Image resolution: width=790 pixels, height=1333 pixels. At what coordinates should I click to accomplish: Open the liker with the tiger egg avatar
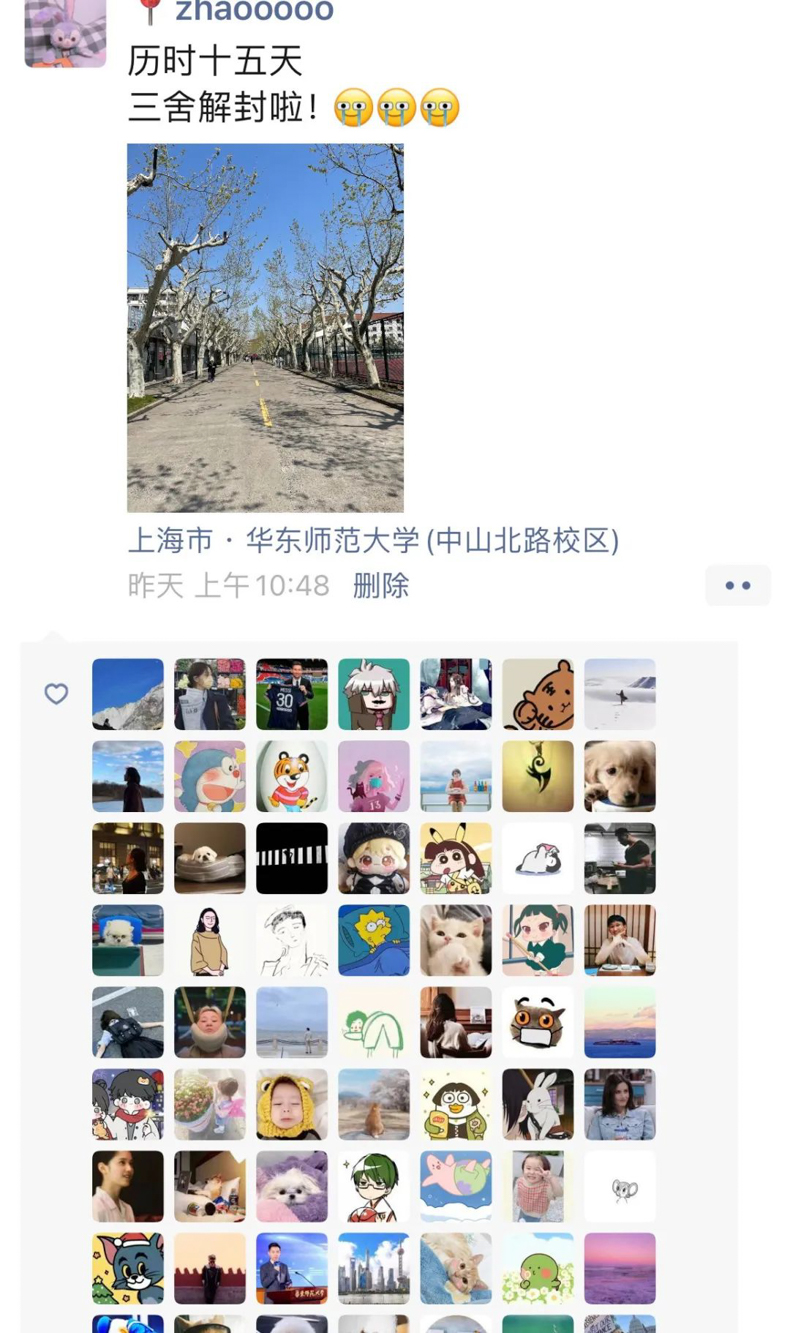click(x=291, y=776)
